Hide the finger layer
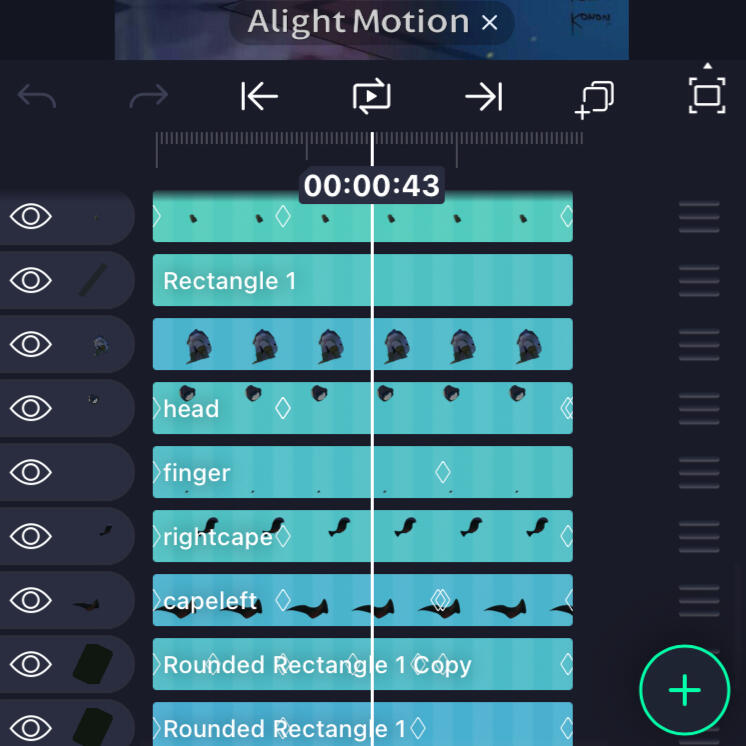This screenshot has width=746, height=746. [x=31, y=472]
